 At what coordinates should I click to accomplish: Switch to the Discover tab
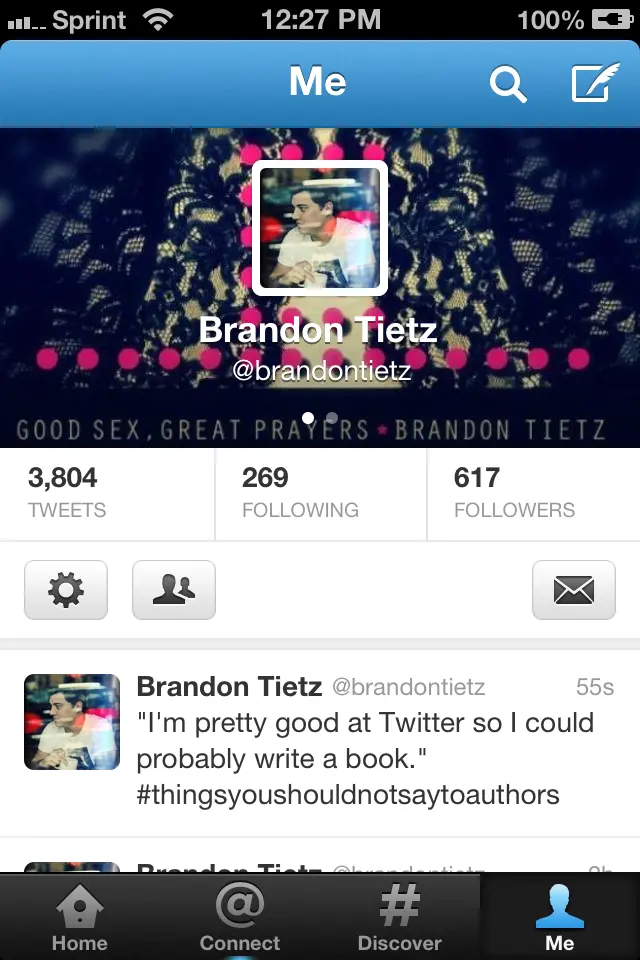400,918
